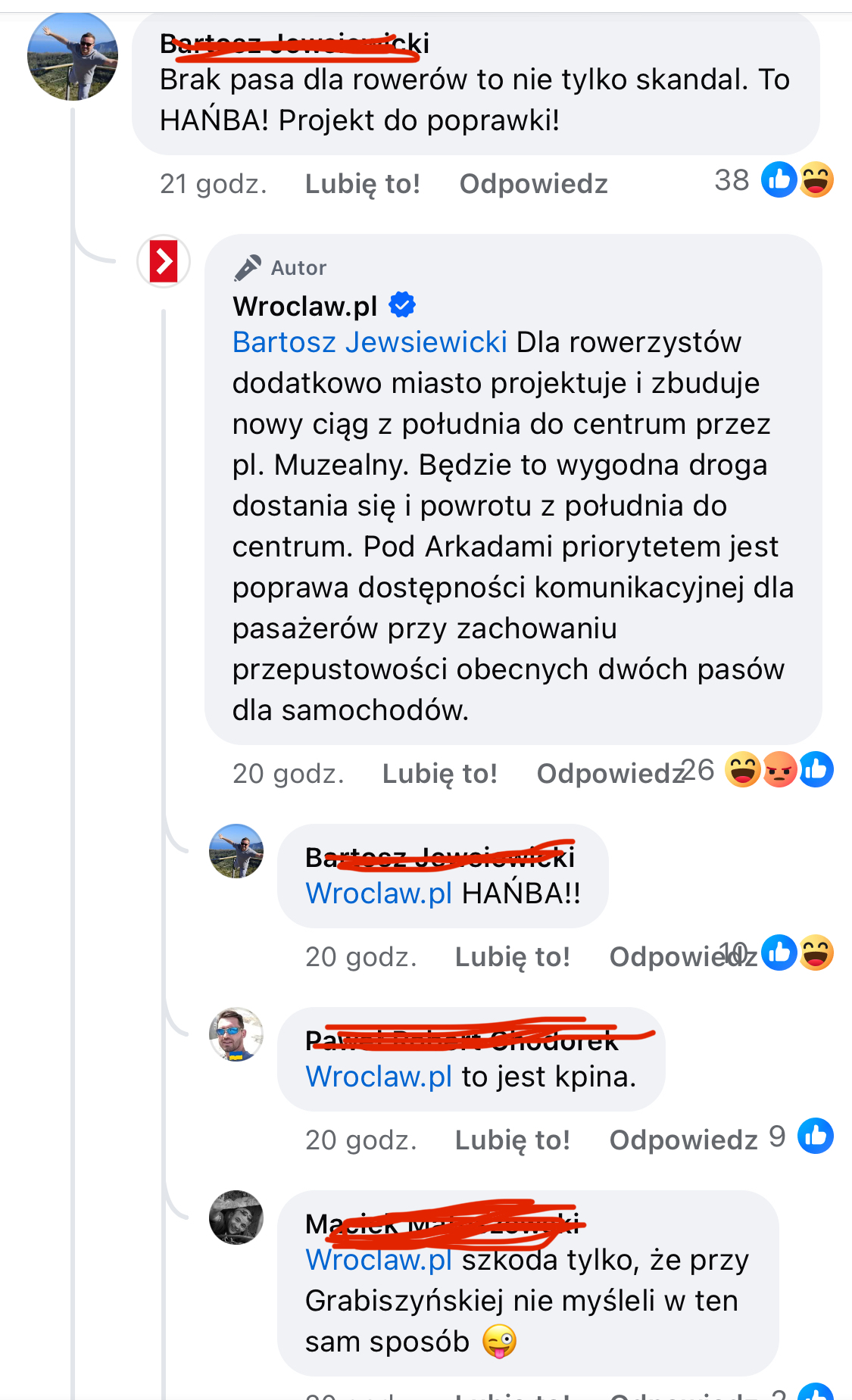The height and width of the screenshot is (1400, 852).
Task: Open the avatar beside the Grabiszyńskiej reply
Action: point(236,1218)
